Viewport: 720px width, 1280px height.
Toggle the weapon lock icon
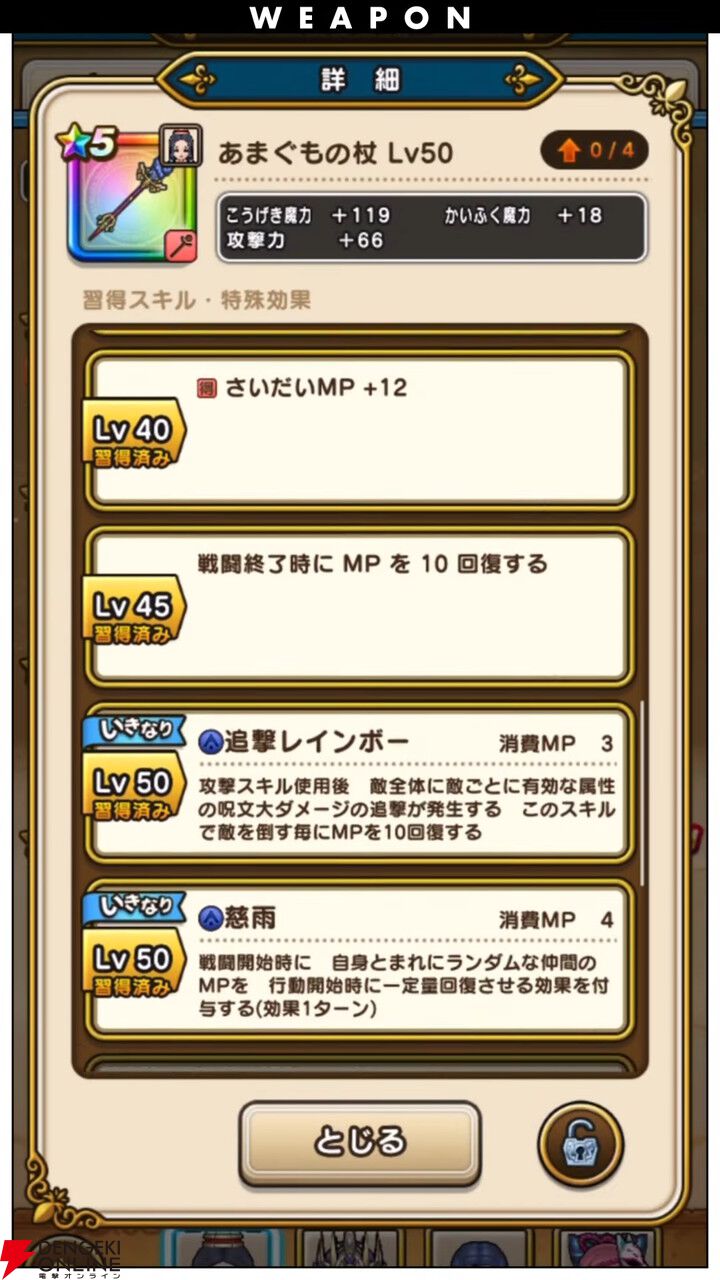tap(580, 1144)
